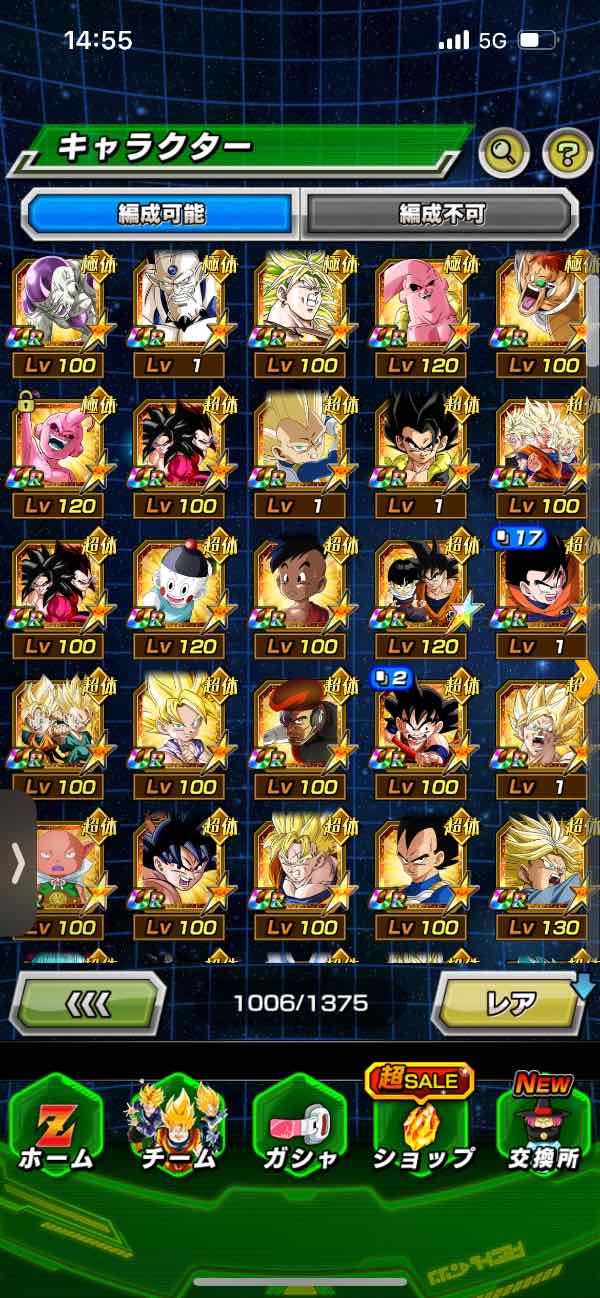The height and width of the screenshot is (1298, 600).
Task: Open the 交換所 marked New
Action: (544, 1122)
